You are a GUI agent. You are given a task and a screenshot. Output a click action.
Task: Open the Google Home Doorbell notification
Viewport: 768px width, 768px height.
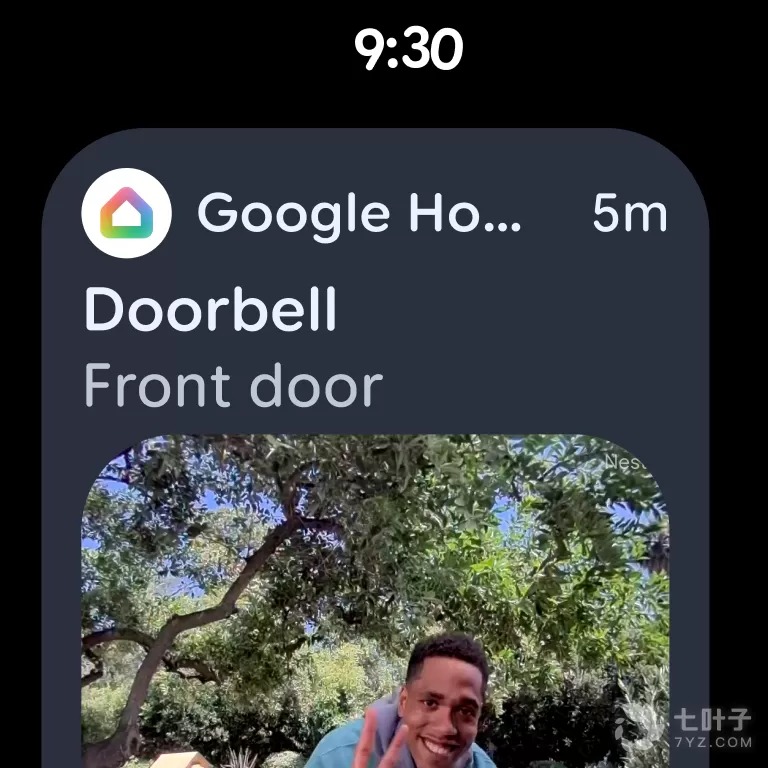click(x=300, y=340)
